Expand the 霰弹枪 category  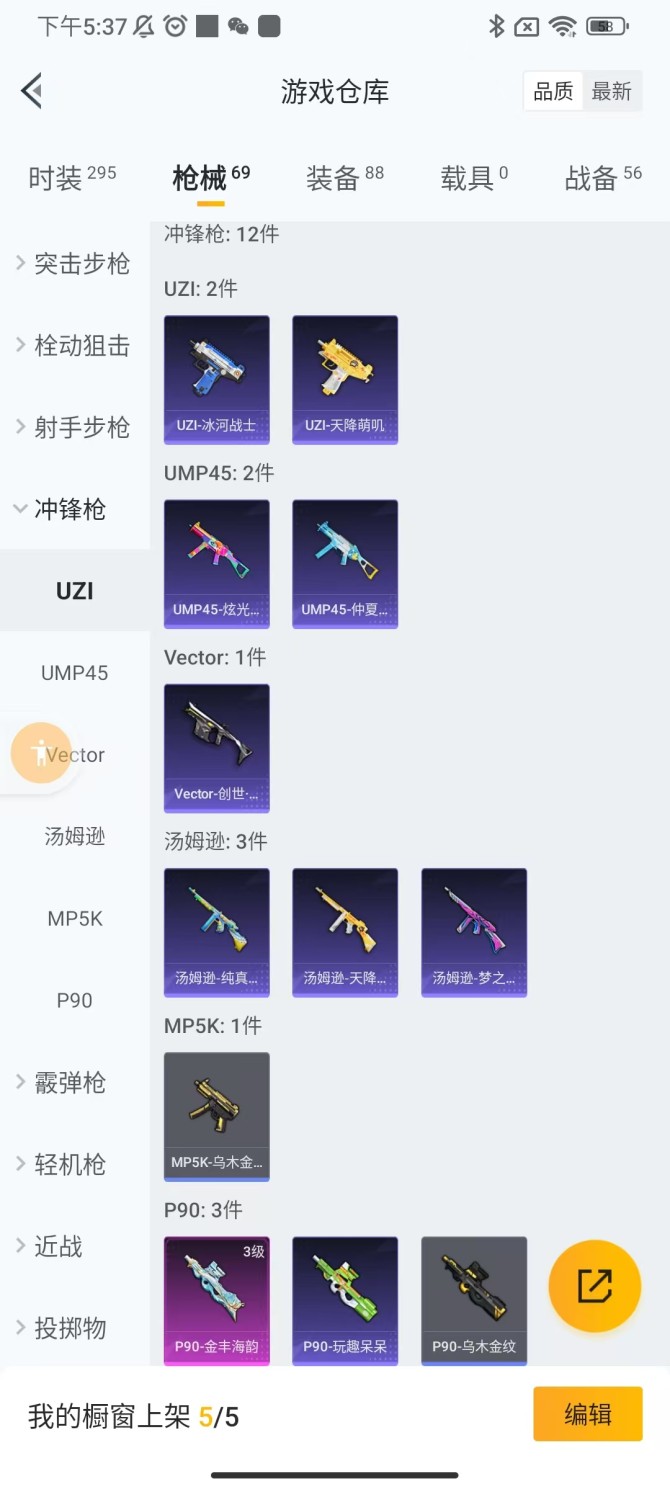point(62,1082)
